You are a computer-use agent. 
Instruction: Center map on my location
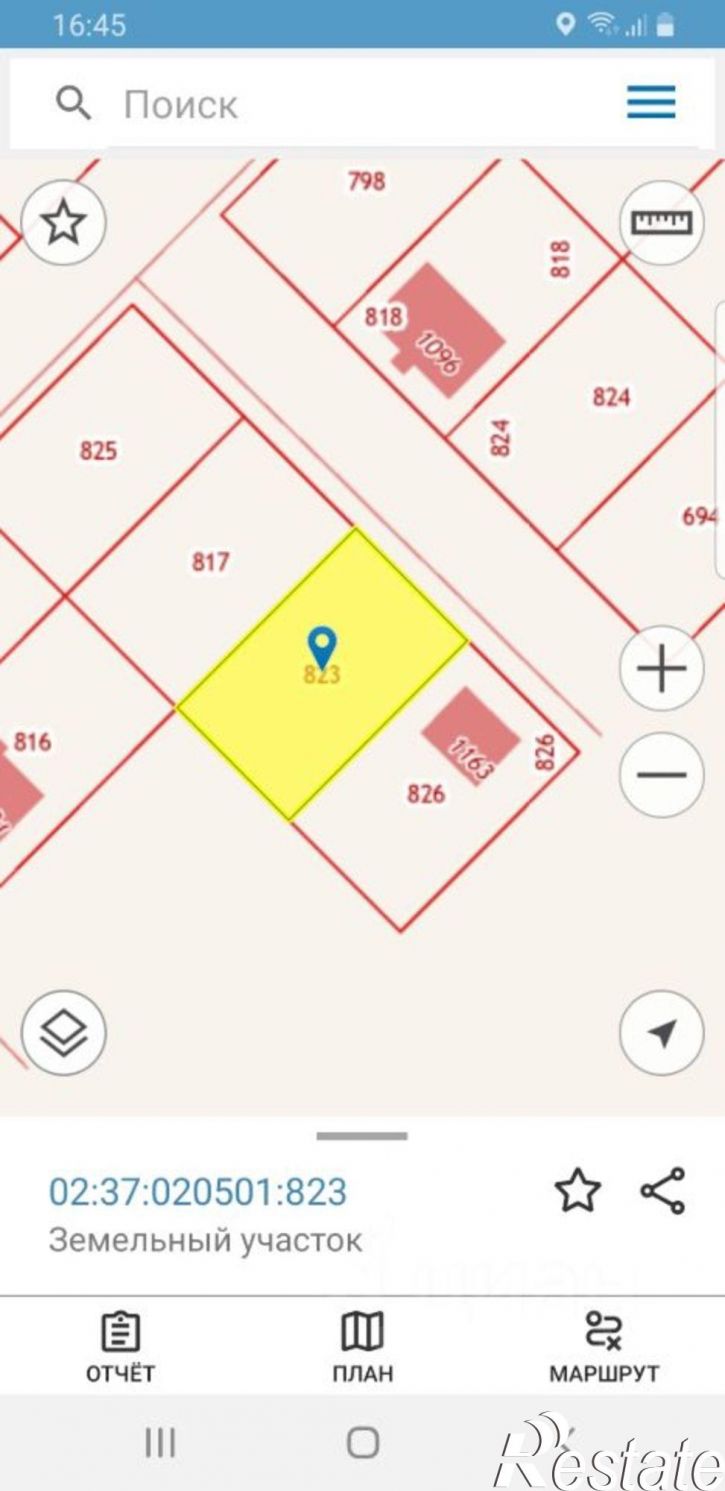pyautogui.click(x=661, y=1033)
